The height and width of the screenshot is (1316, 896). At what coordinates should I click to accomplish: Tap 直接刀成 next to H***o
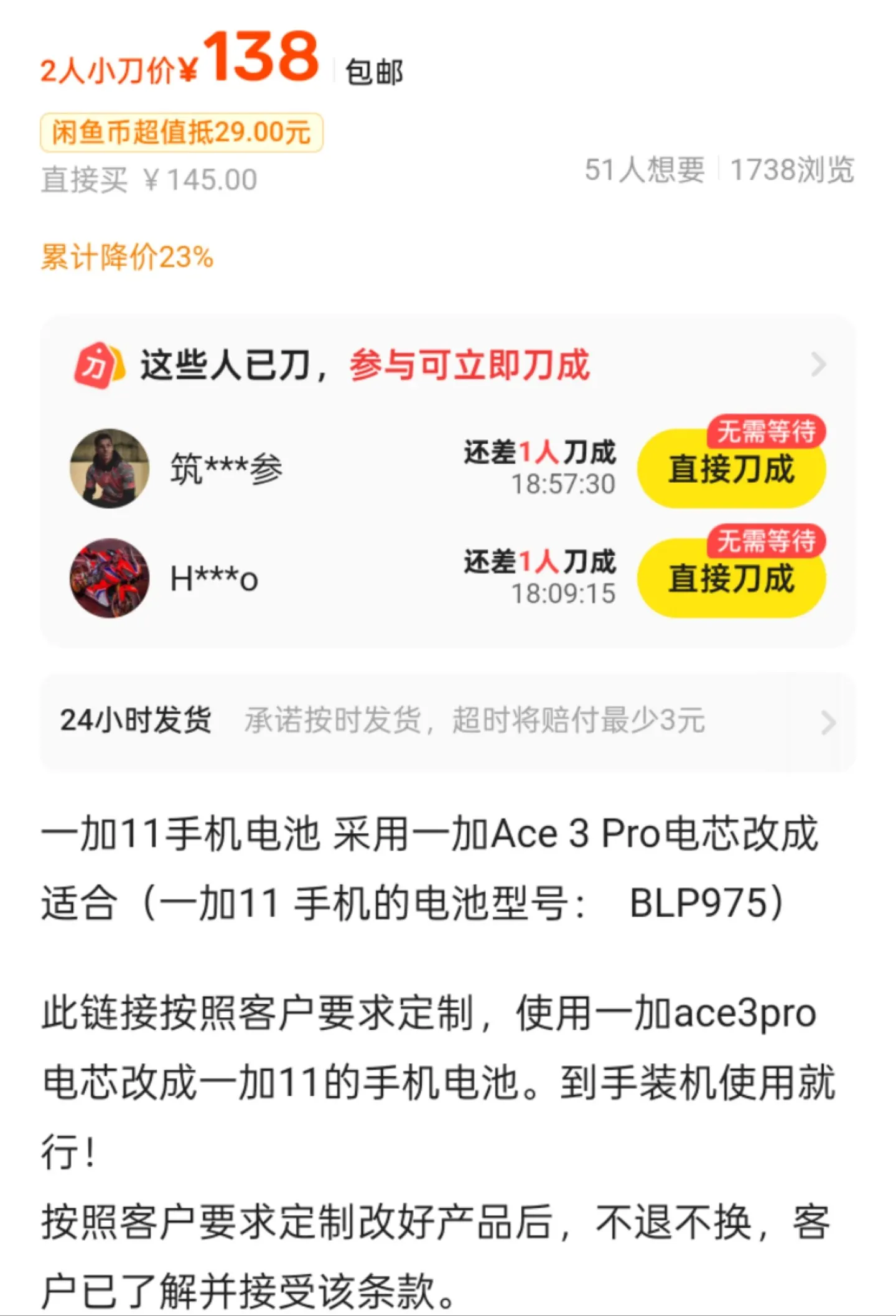tap(731, 579)
